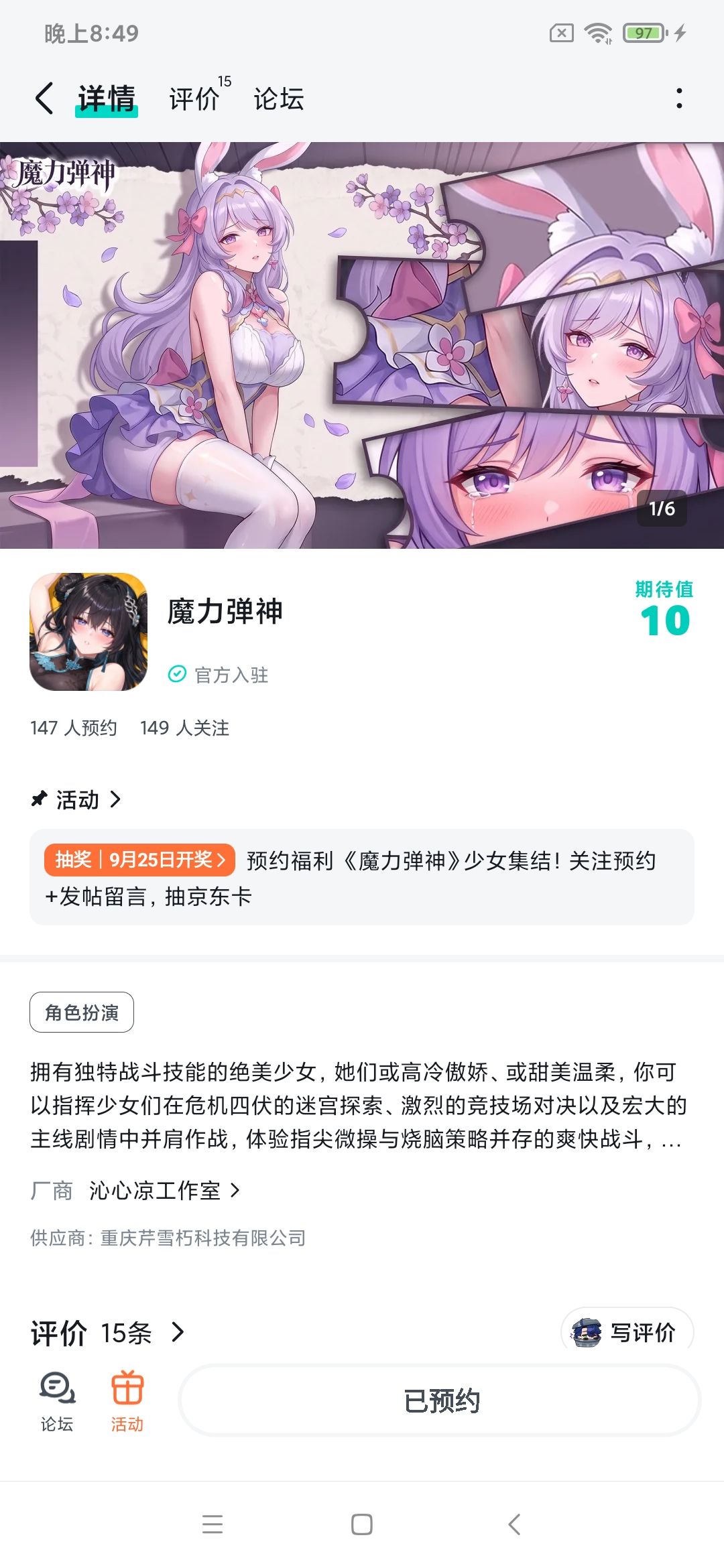724x1568 pixels.
Task: Open 活动 gift icon in bottom bar
Action: click(x=127, y=1402)
